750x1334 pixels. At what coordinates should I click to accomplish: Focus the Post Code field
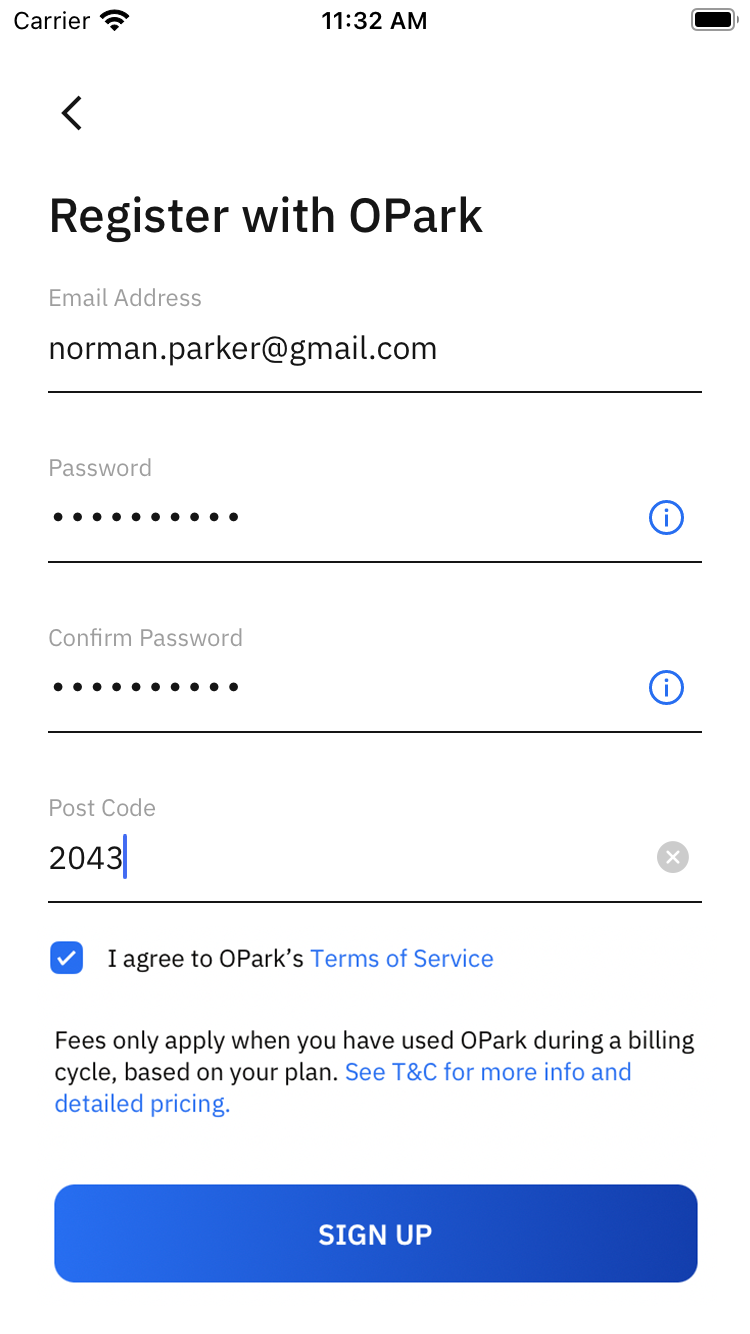coord(345,858)
